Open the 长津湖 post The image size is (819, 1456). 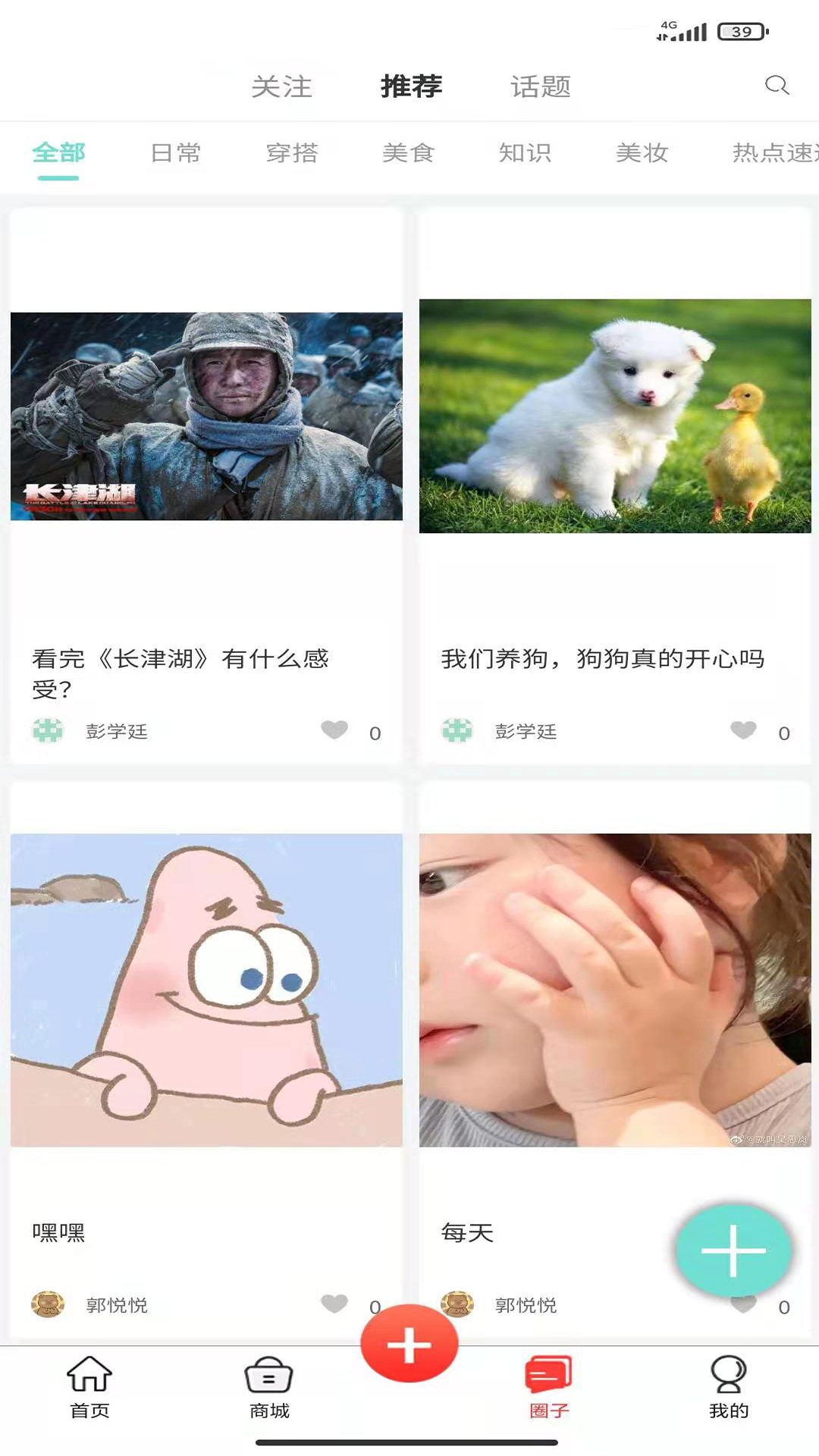coord(206,416)
